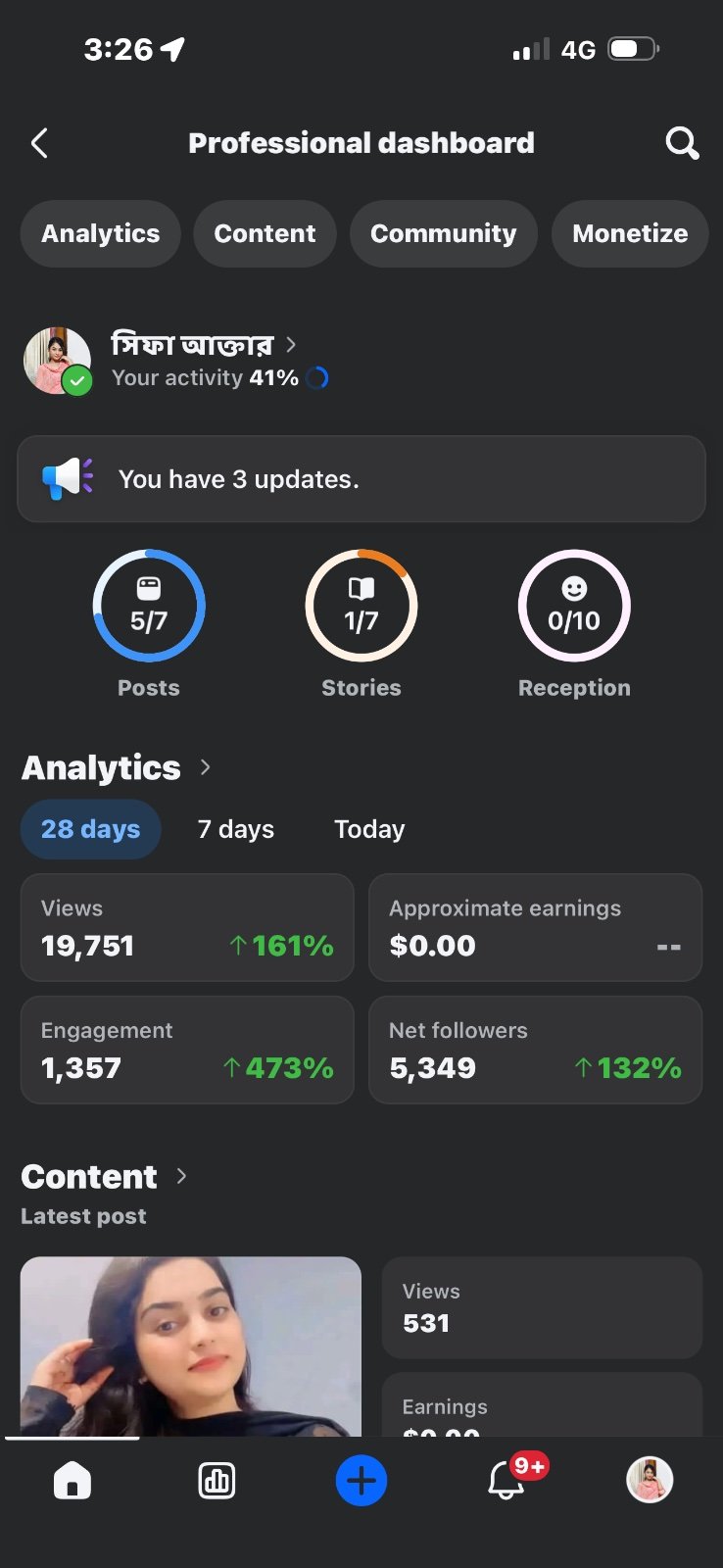
Task: Open search with the magnifier icon
Action: click(682, 143)
